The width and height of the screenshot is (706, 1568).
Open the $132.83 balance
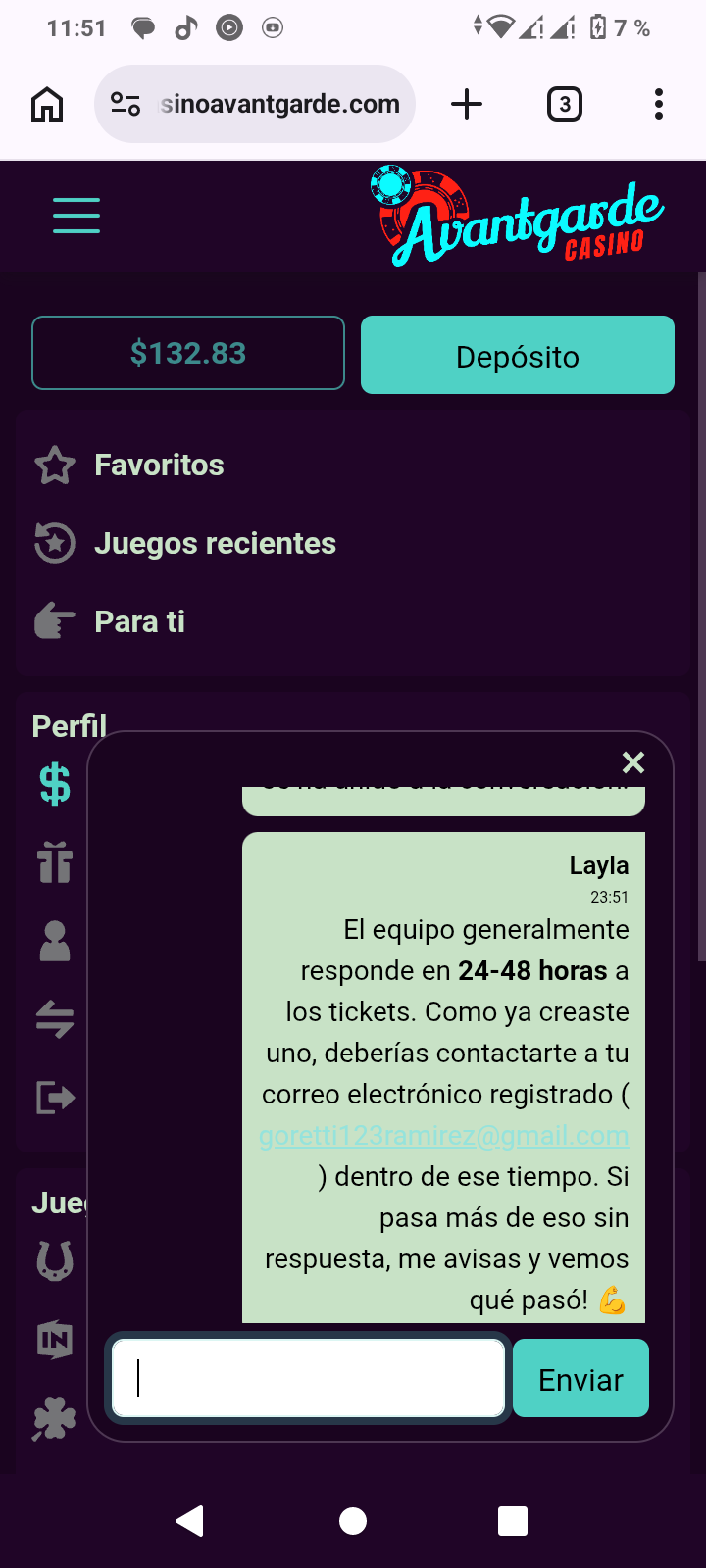click(x=188, y=353)
